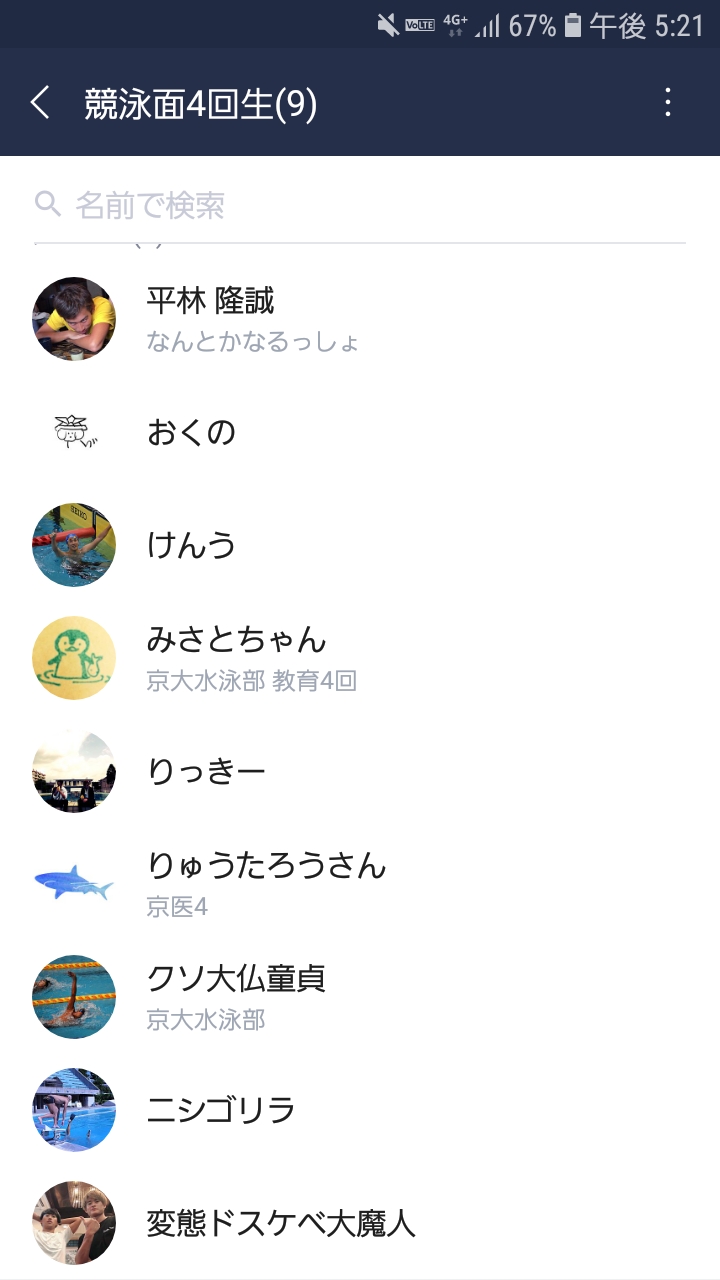This screenshot has height=1280, width=720.
Task: Open the overflow menu
Action: (667, 103)
